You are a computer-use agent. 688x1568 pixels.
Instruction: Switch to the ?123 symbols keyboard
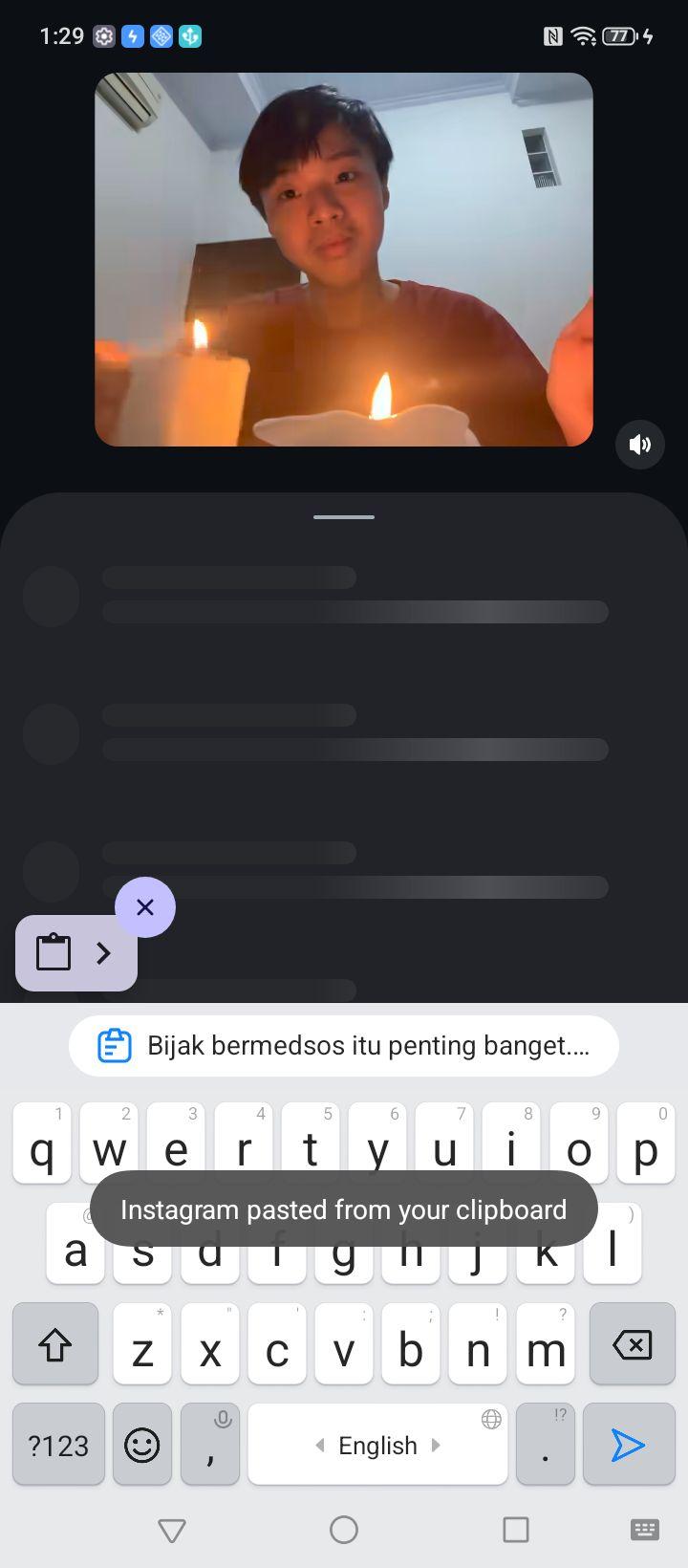(58, 1445)
